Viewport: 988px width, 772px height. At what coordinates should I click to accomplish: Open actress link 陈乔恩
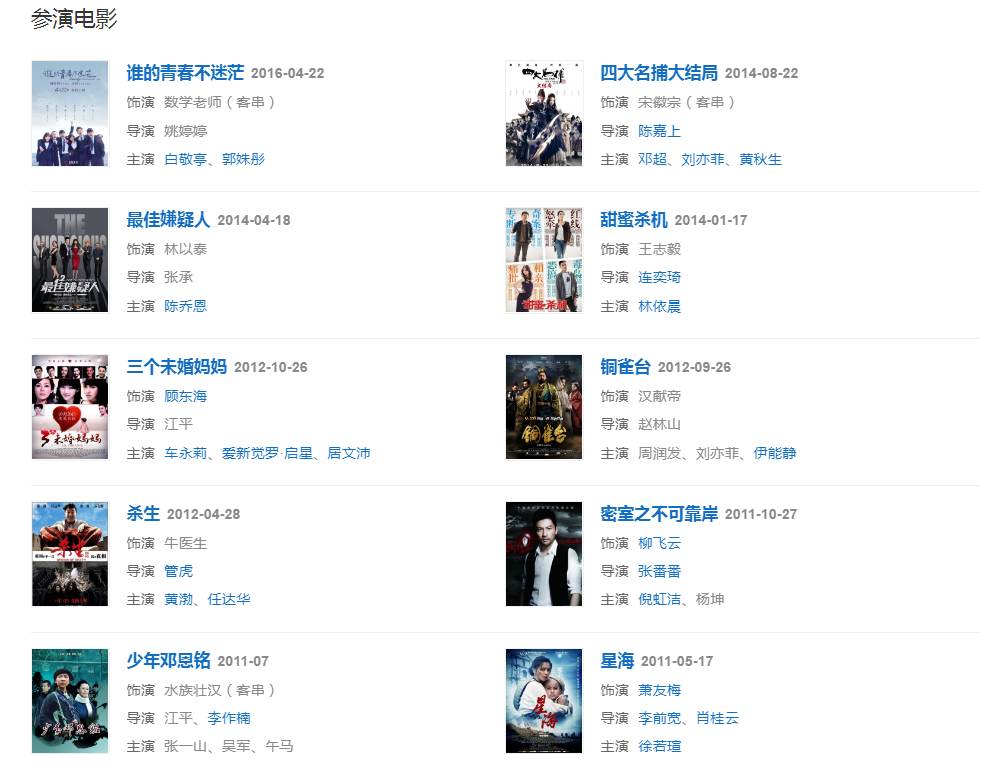186,306
